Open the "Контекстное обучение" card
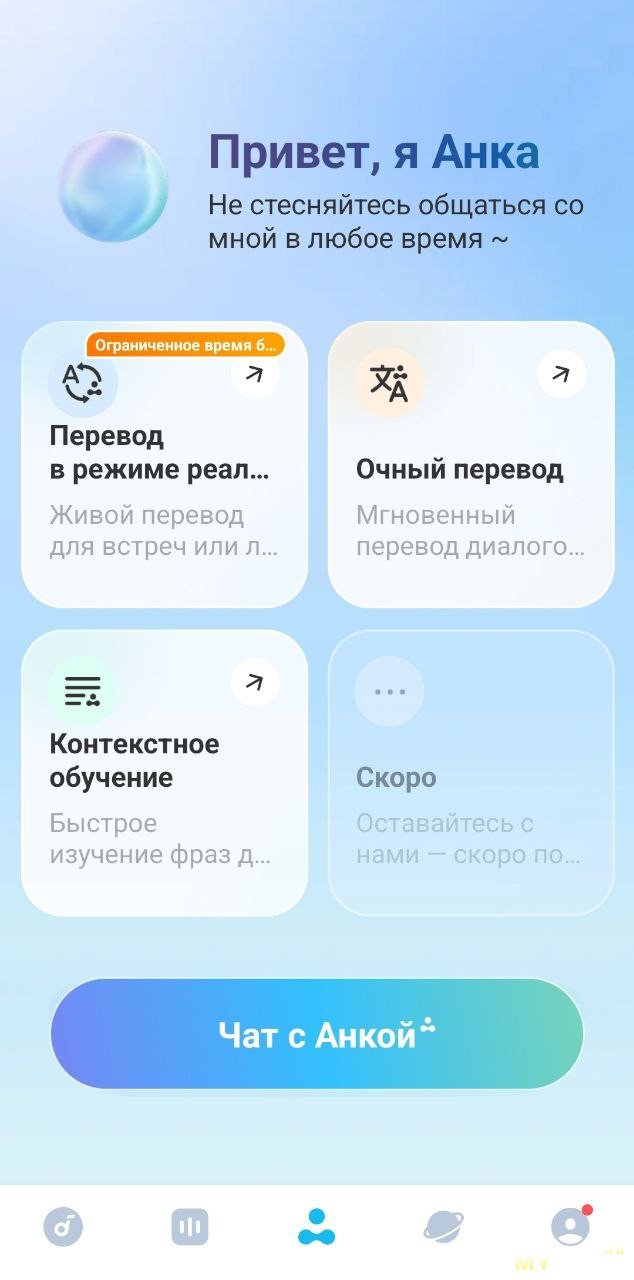The height and width of the screenshot is (1280, 634). [164, 772]
